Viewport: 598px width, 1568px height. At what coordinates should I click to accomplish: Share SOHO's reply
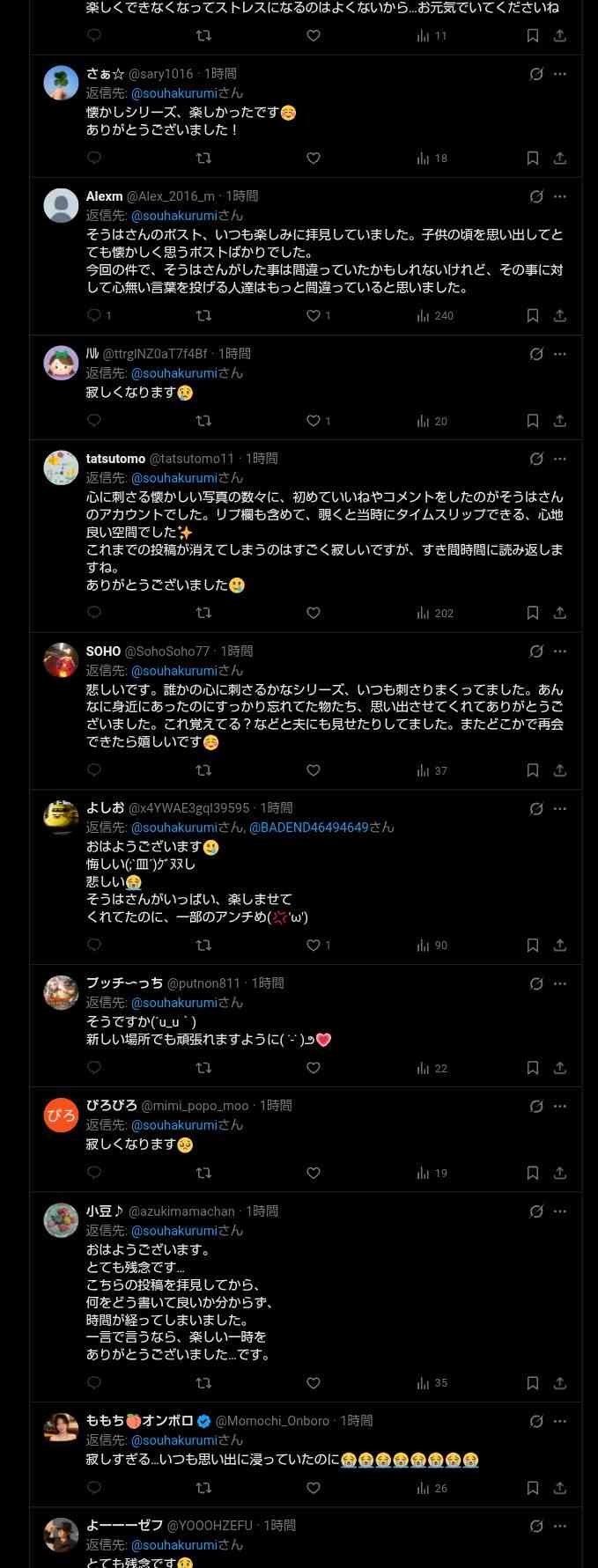[560, 770]
